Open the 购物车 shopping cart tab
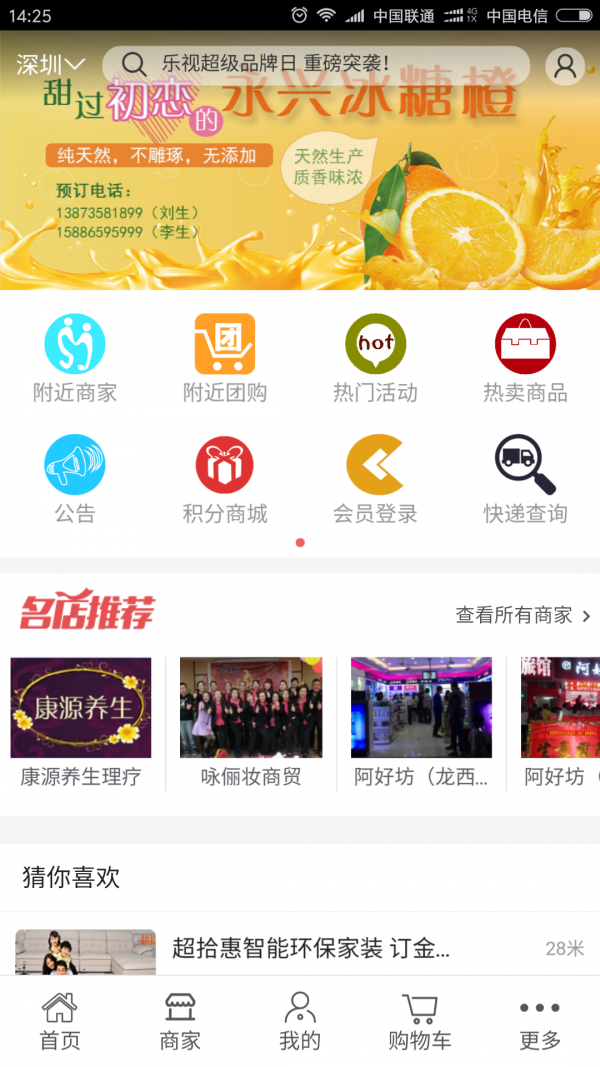The width and height of the screenshot is (600, 1067). 420,1021
